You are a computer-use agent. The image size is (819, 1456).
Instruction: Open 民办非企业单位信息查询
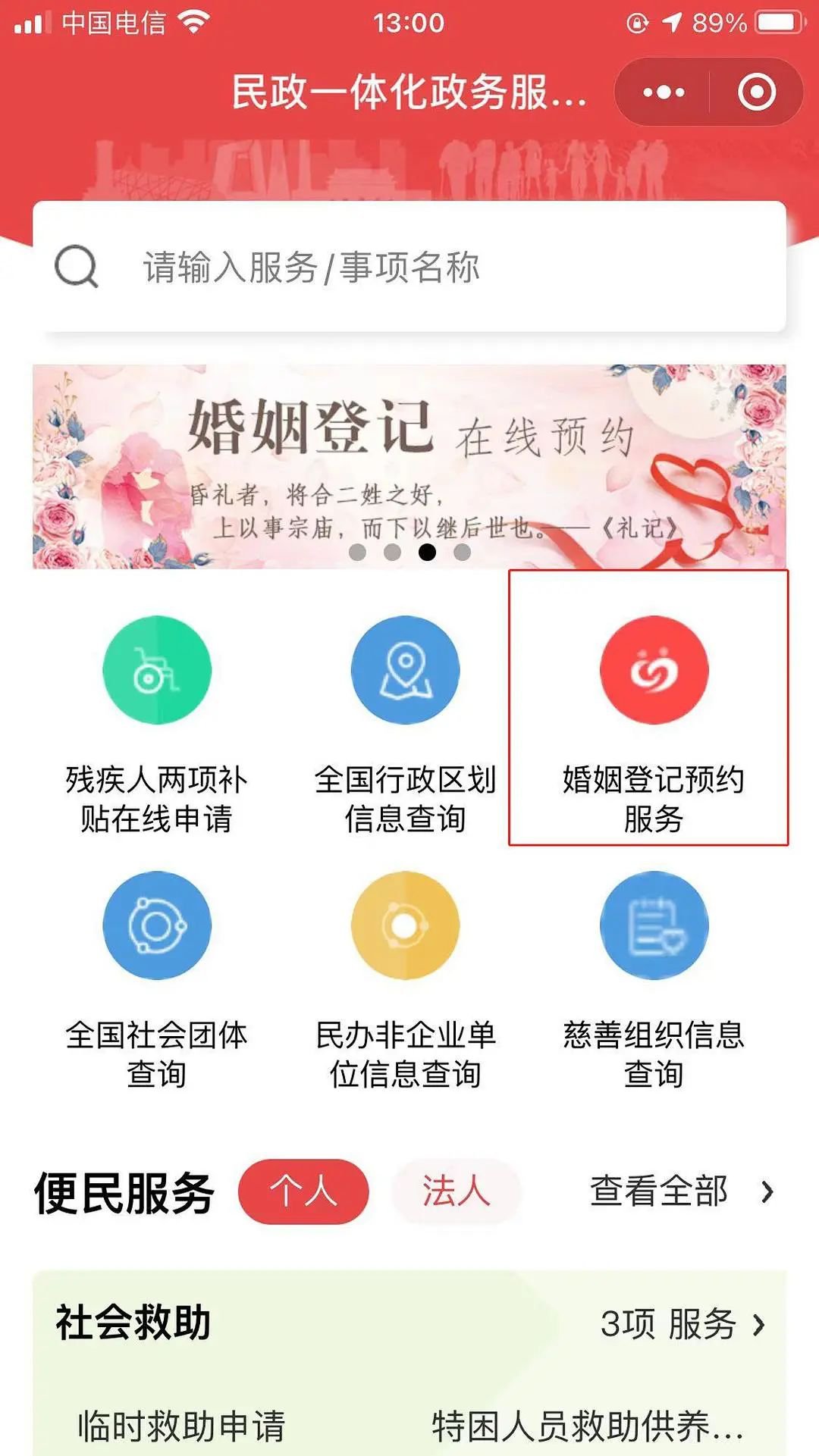click(405, 979)
